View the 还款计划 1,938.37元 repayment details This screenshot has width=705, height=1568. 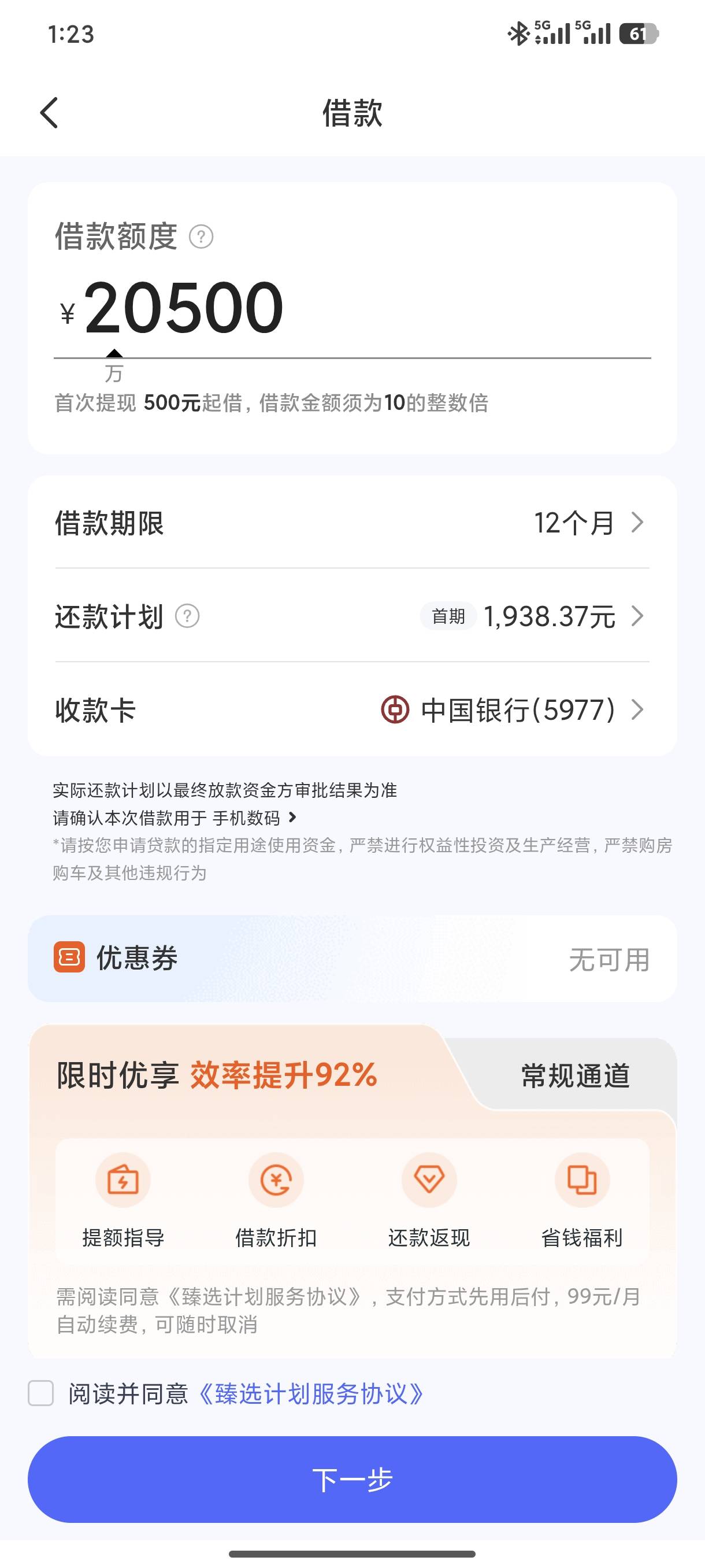(x=352, y=616)
